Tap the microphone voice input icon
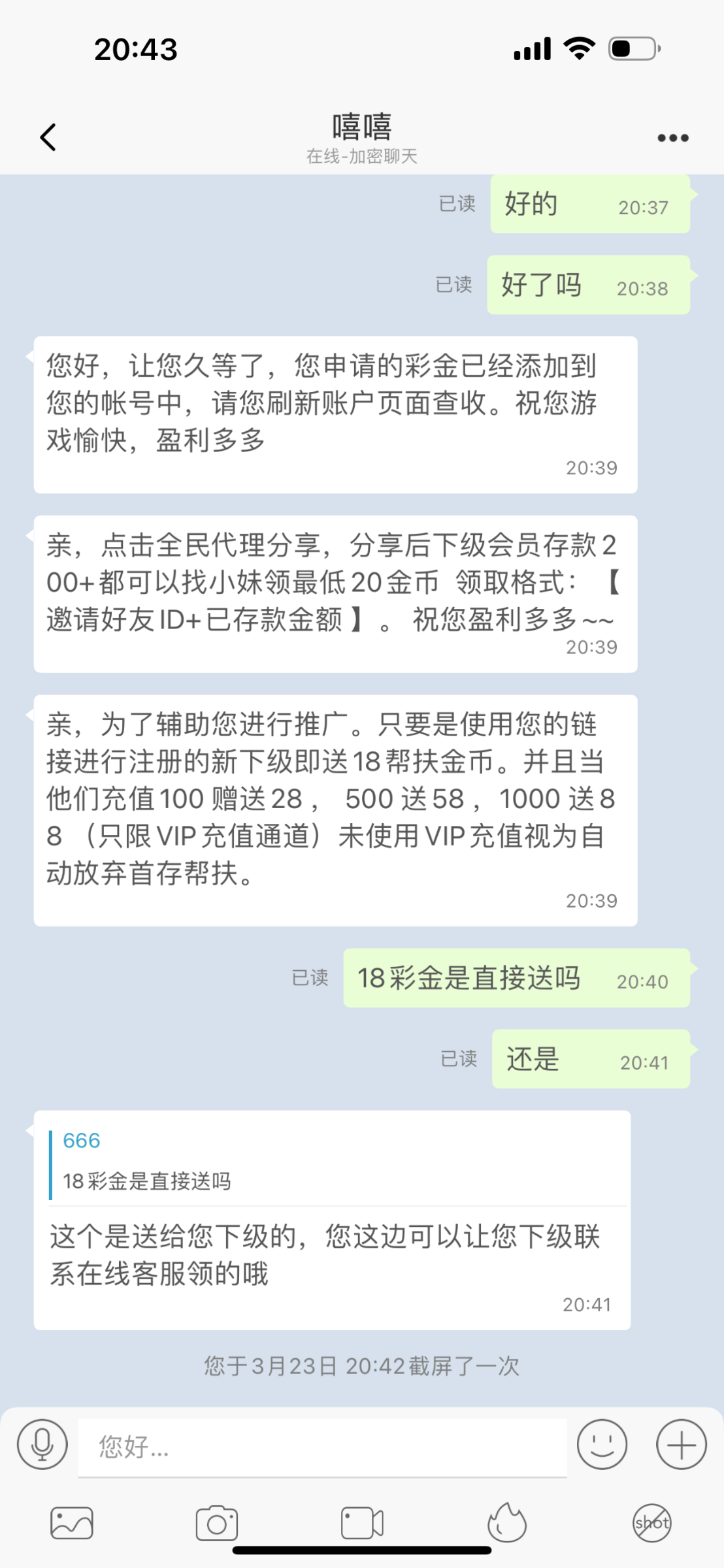 coord(42,1445)
